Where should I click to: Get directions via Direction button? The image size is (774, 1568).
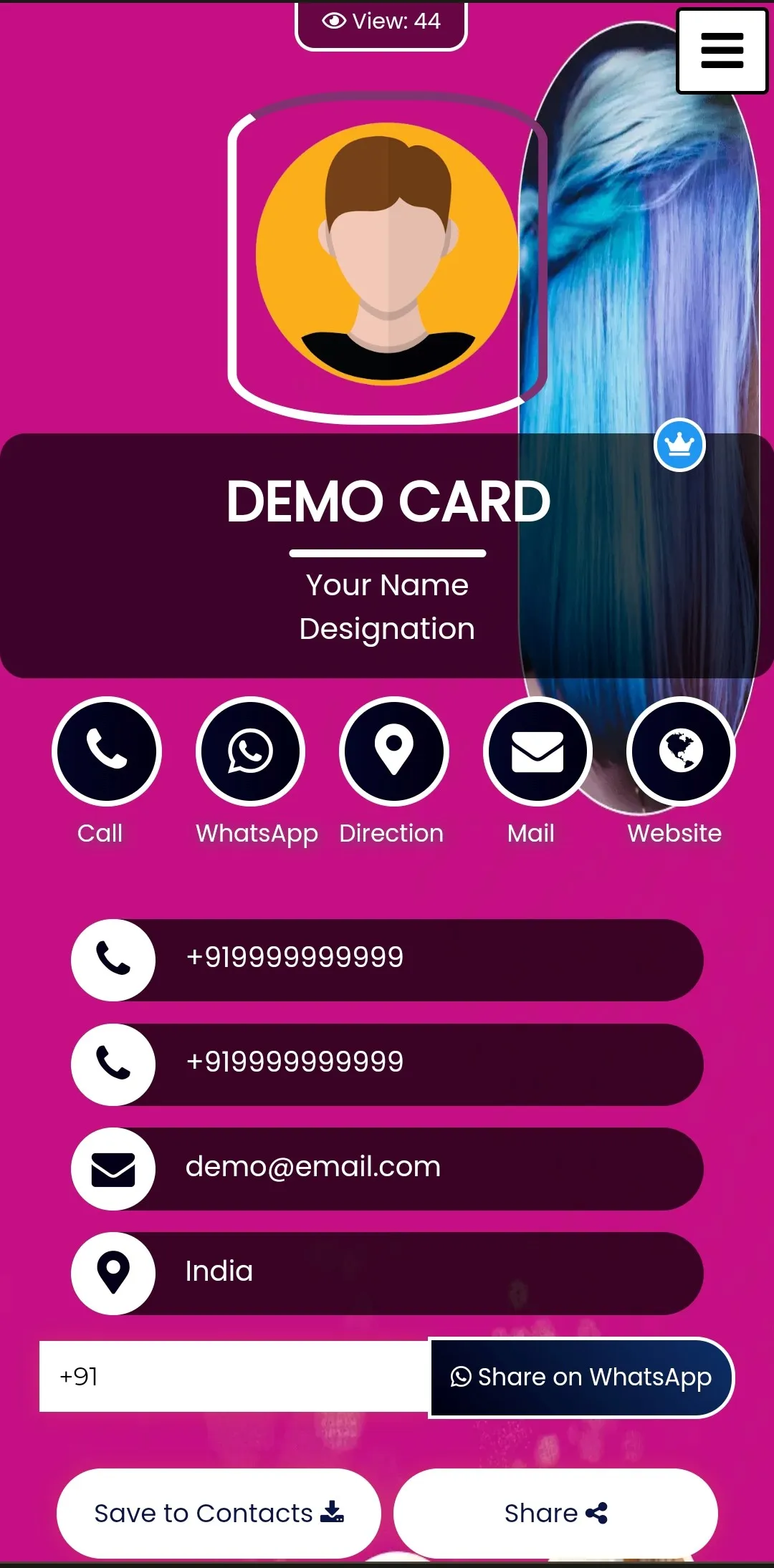(x=393, y=751)
